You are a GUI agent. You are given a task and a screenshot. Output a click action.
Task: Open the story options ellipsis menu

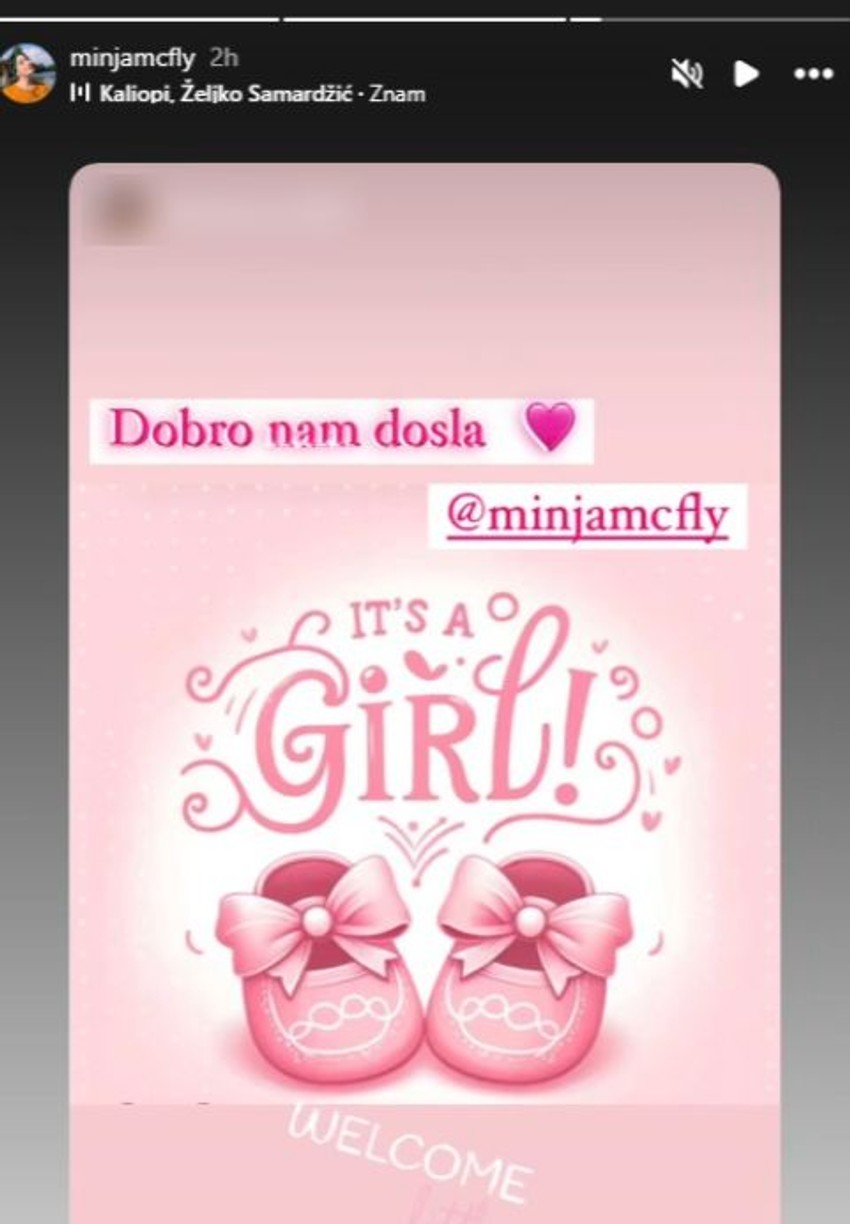(x=812, y=73)
